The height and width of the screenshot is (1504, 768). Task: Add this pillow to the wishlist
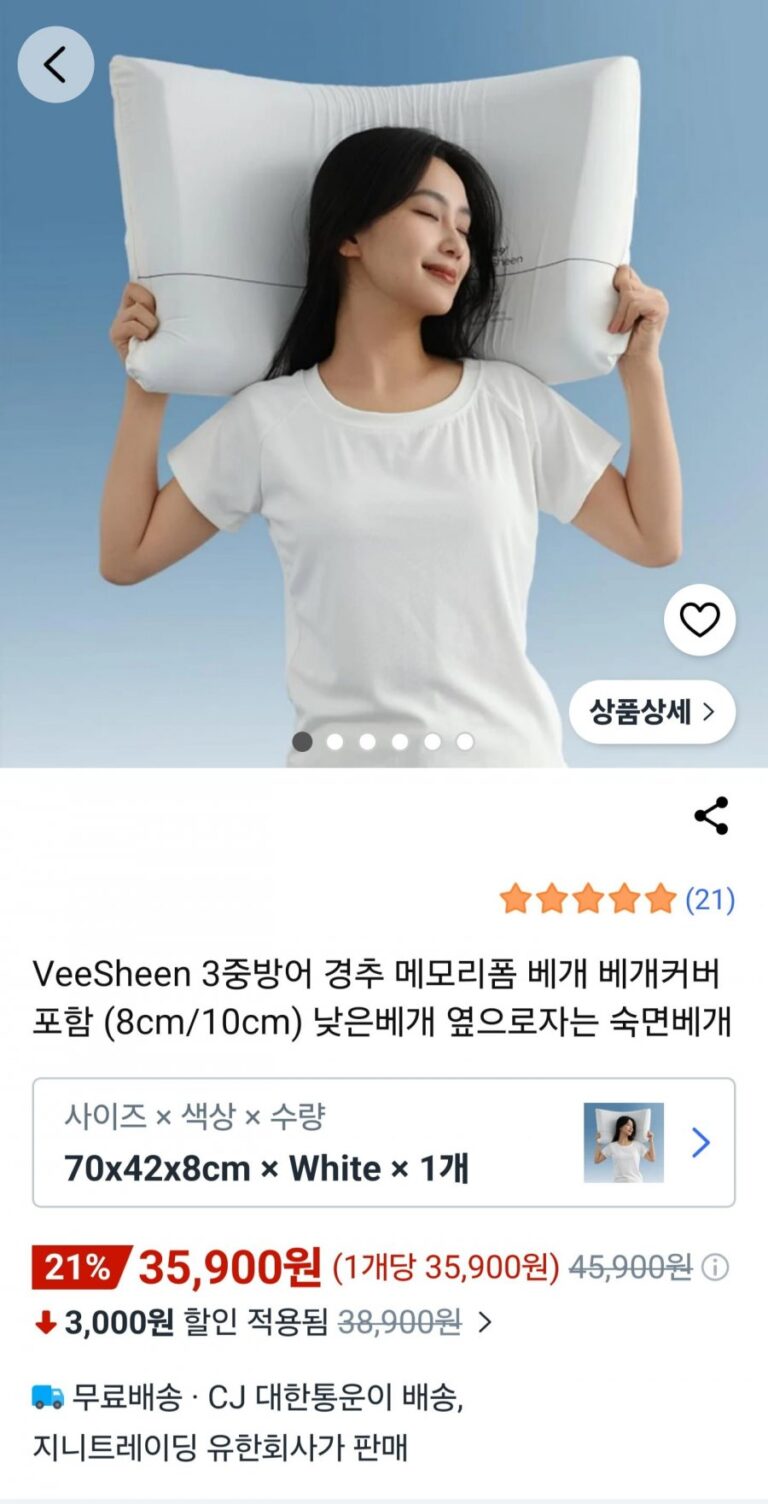pos(699,620)
